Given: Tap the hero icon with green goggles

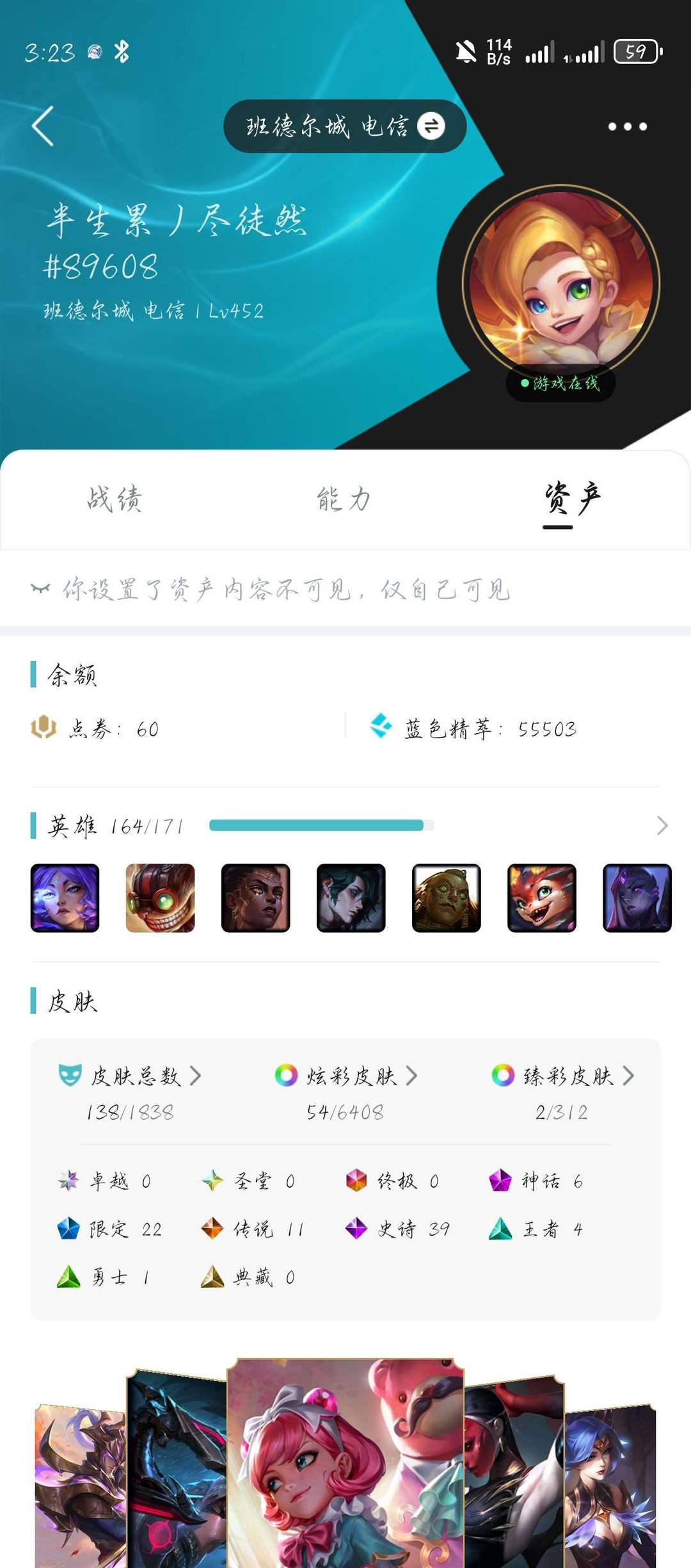Looking at the screenshot, I should pos(160,898).
